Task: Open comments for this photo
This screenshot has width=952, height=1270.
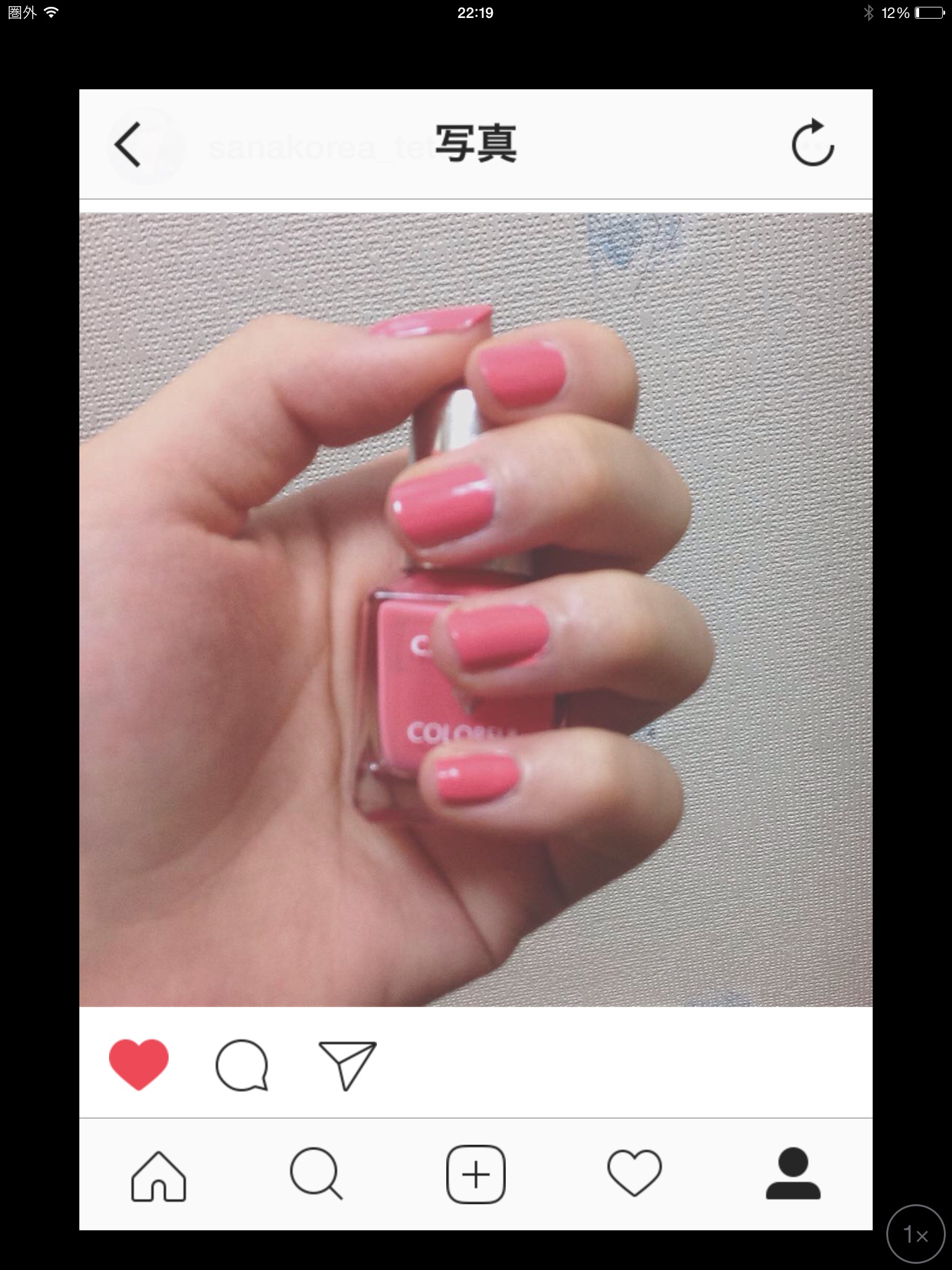Action: pos(242,1065)
